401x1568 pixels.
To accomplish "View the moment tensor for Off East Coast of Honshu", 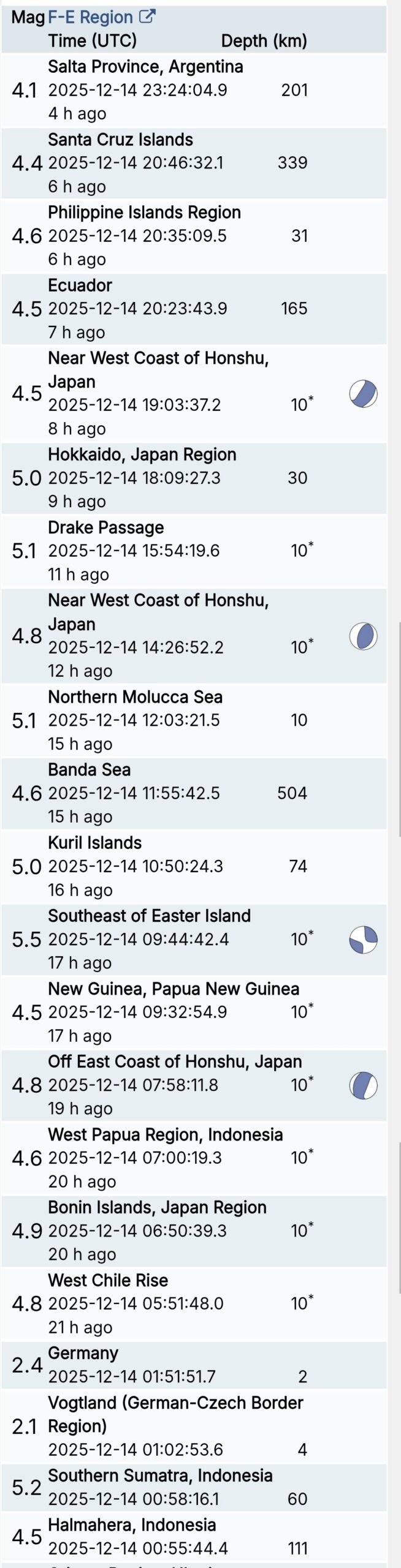I will click(363, 1085).
